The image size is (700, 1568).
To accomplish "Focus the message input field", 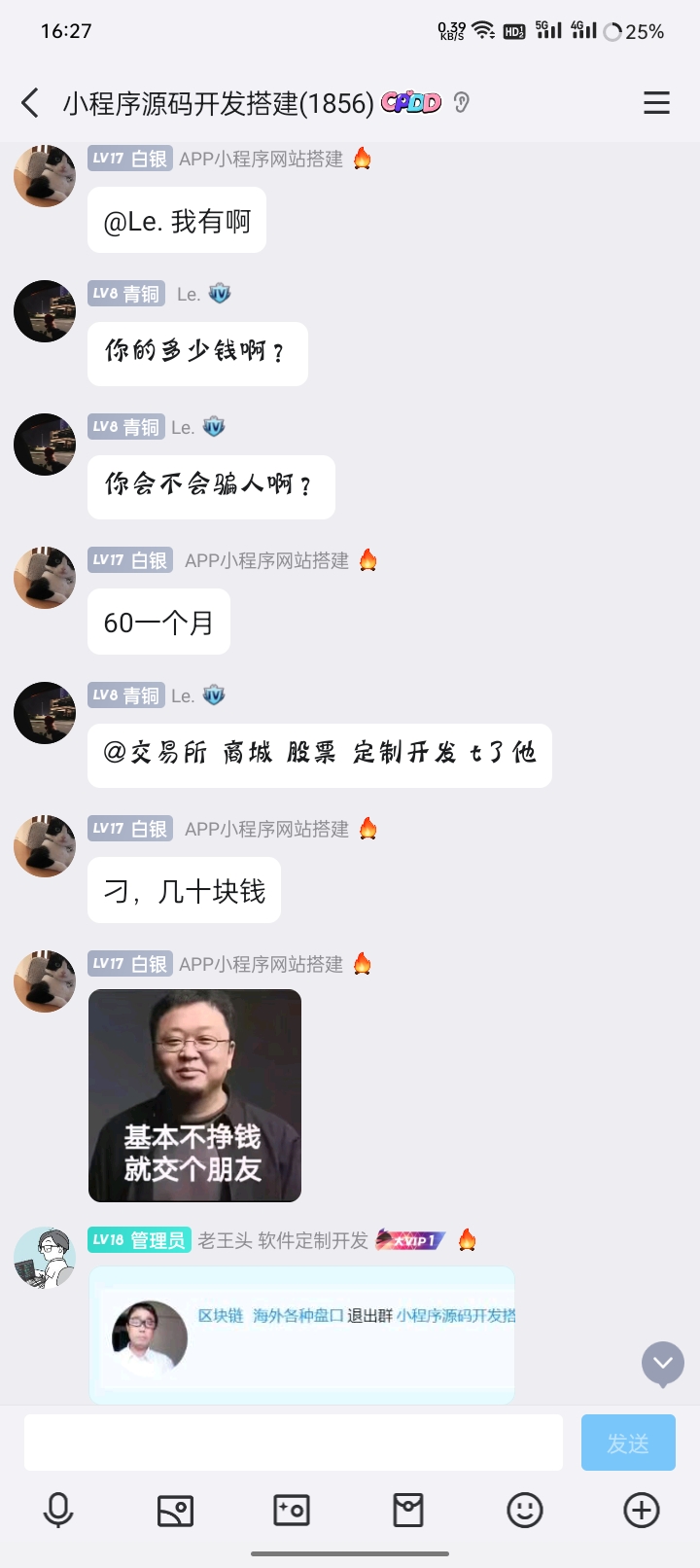I will coord(293,1443).
